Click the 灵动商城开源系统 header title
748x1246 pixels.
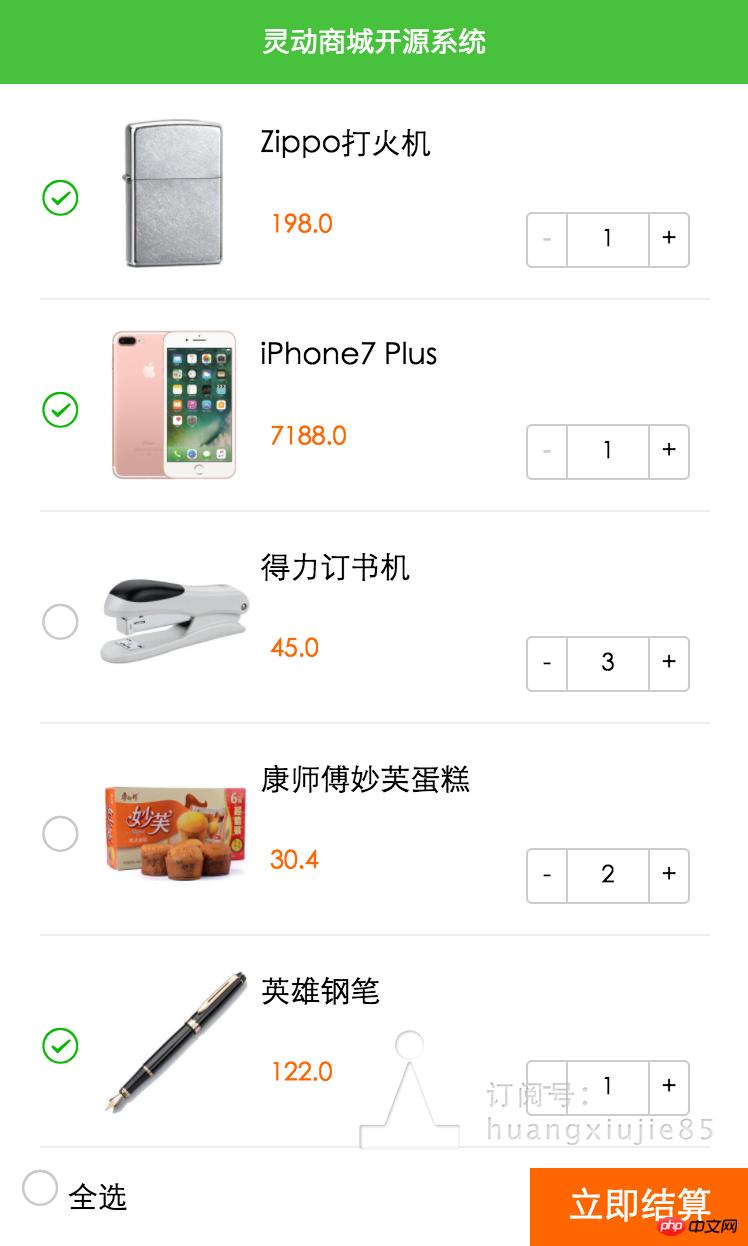pyautogui.click(x=374, y=42)
